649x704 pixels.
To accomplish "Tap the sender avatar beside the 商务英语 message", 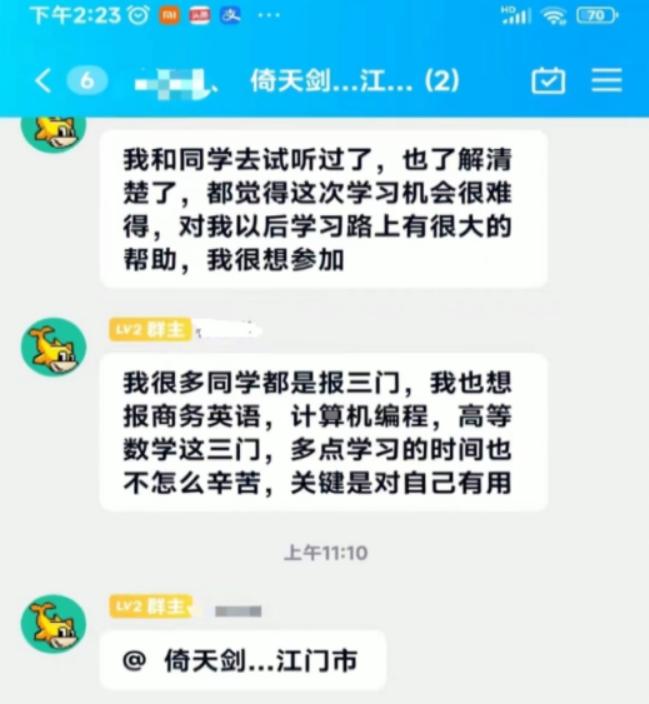I will point(53,347).
